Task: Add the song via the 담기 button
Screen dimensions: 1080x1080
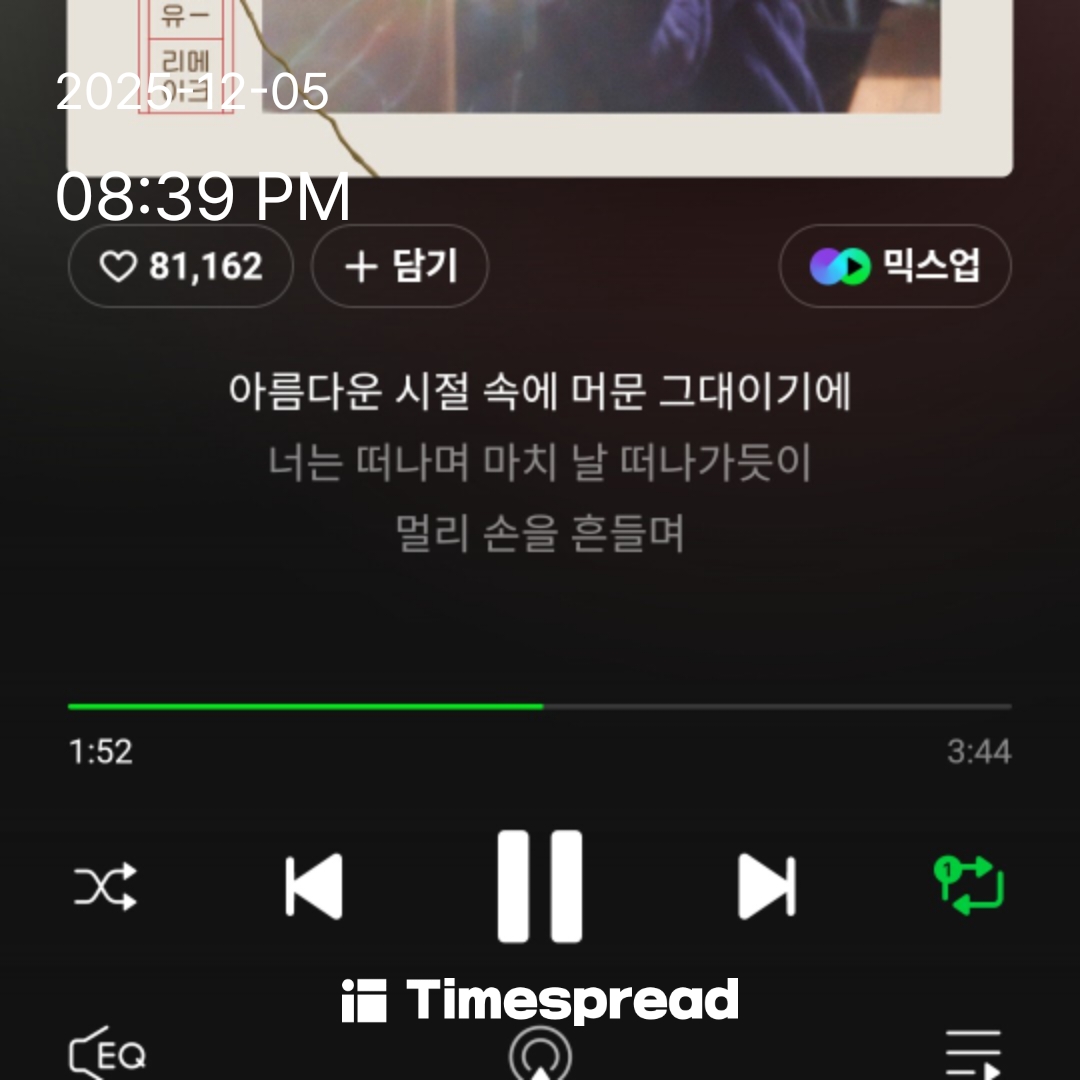Action: pyautogui.click(x=400, y=266)
